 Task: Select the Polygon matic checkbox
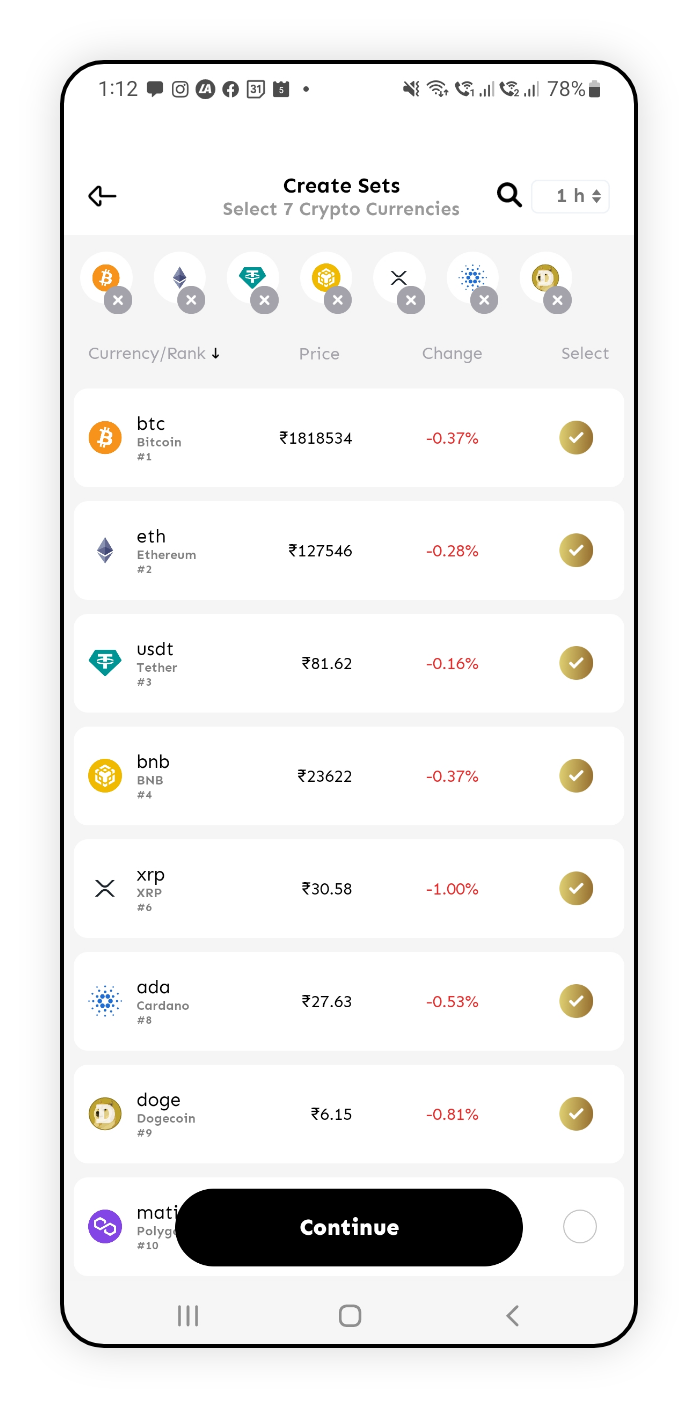(x=580, y=1227)
